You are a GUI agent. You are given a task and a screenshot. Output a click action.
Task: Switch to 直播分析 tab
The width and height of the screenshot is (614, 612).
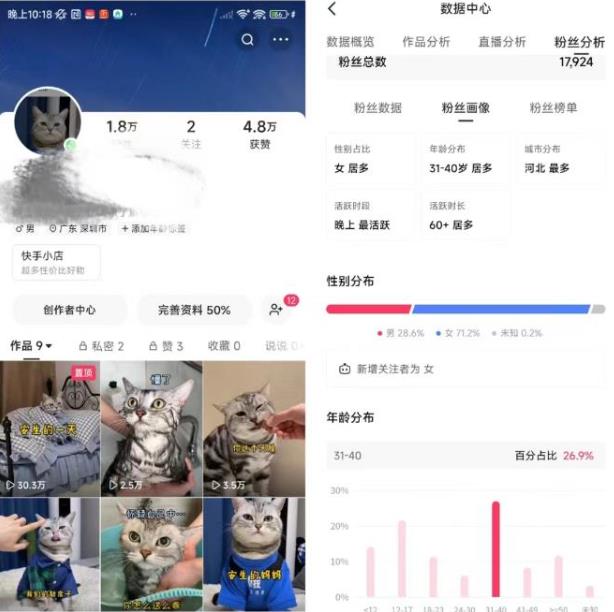tap(502, 42)
